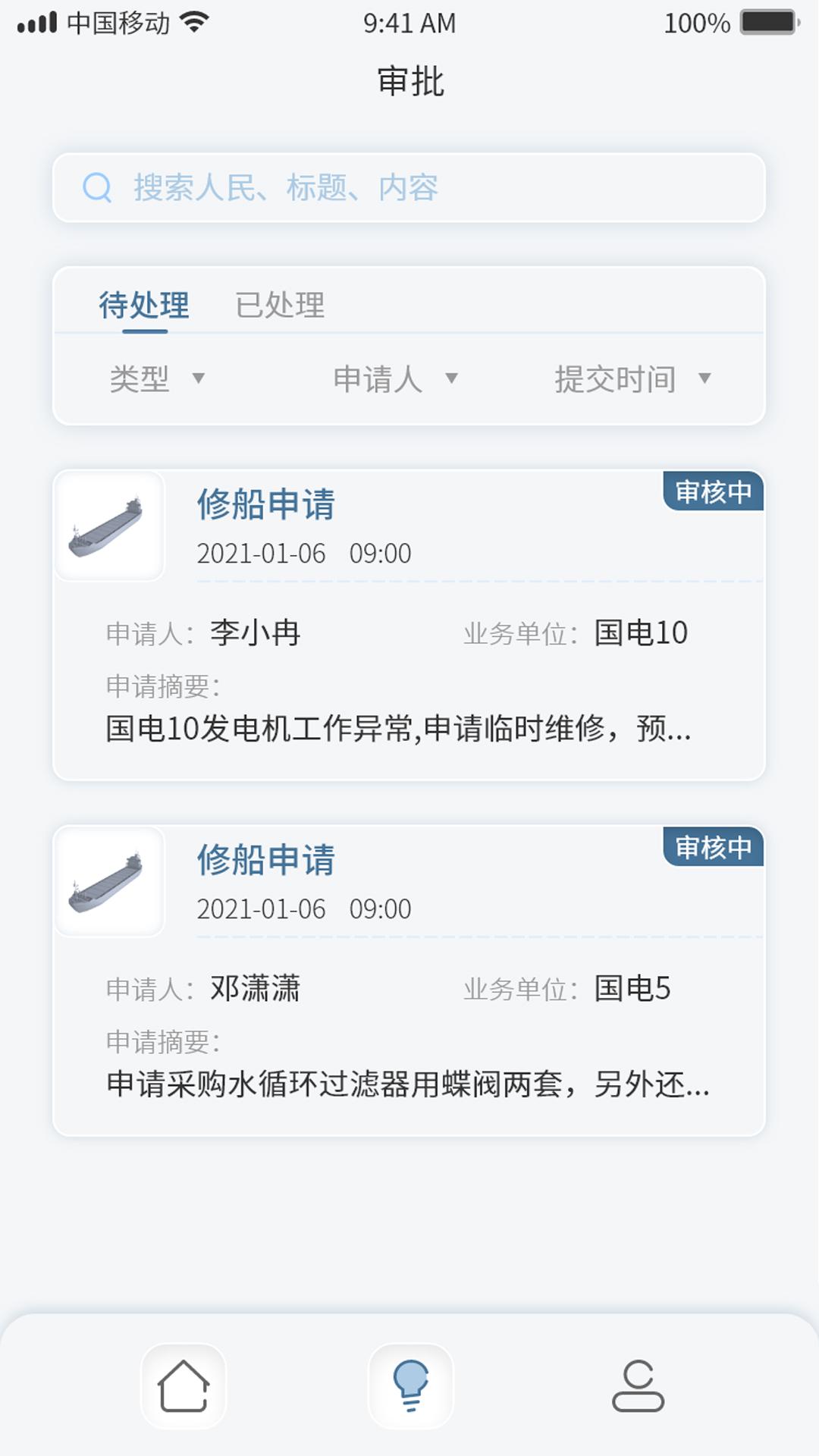Select the 待处理 tab
This screenshot has height=1456, width=819.
pos(144,306)
